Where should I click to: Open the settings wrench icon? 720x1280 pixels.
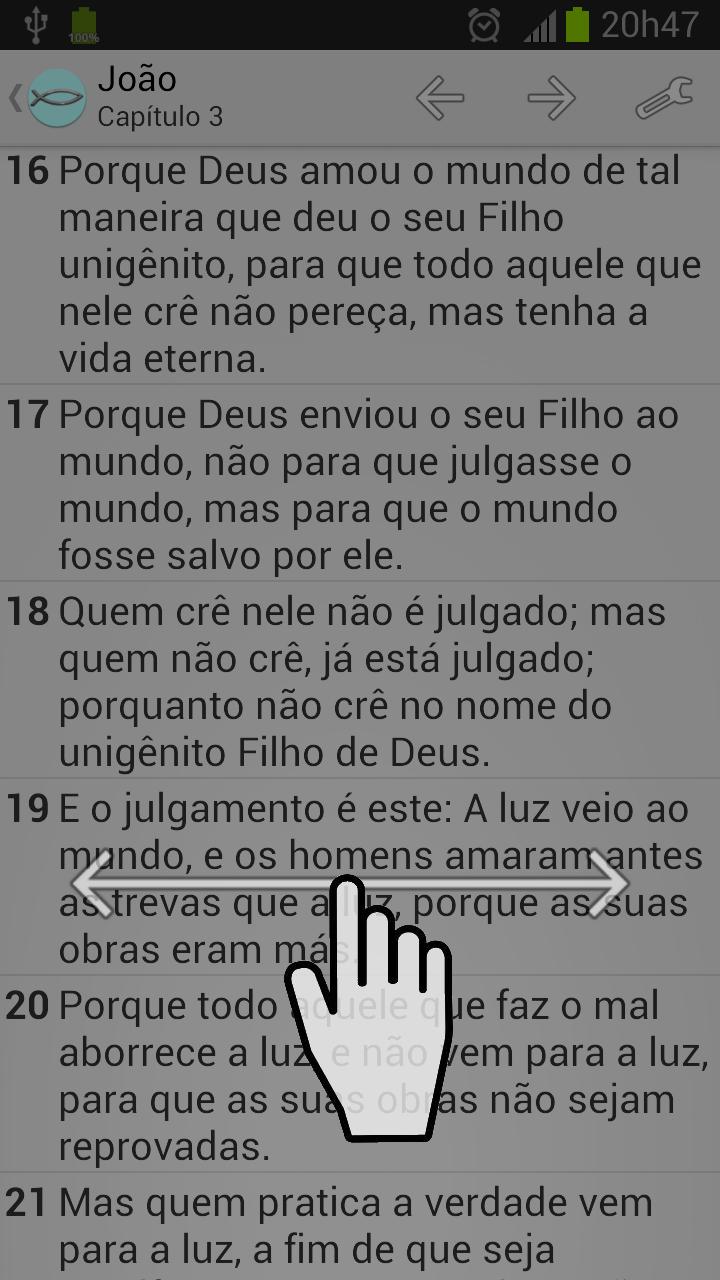coord(664,98)
